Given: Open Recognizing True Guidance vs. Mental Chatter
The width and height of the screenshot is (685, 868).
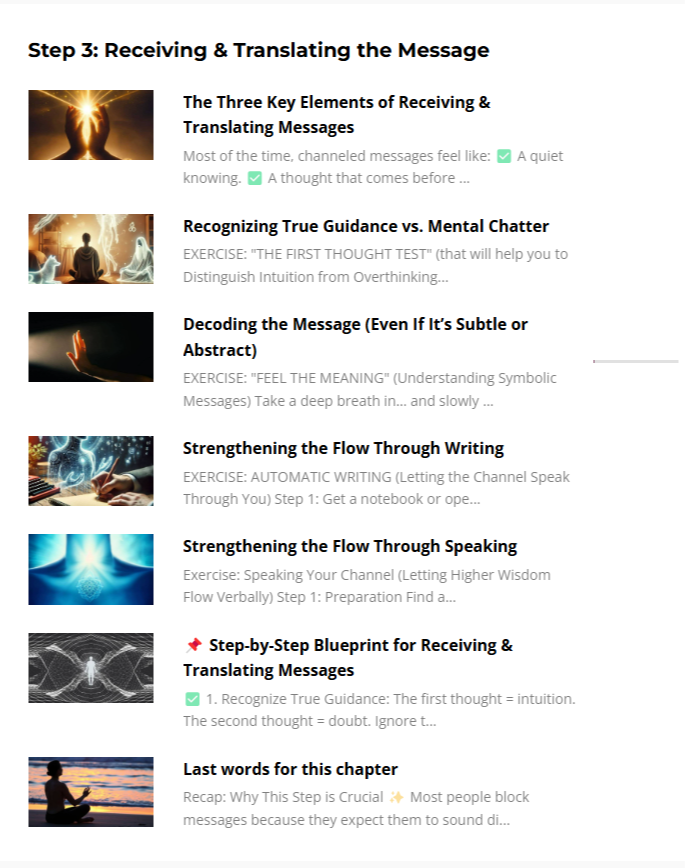Looking at the screenshot, I should pos(365,226).
